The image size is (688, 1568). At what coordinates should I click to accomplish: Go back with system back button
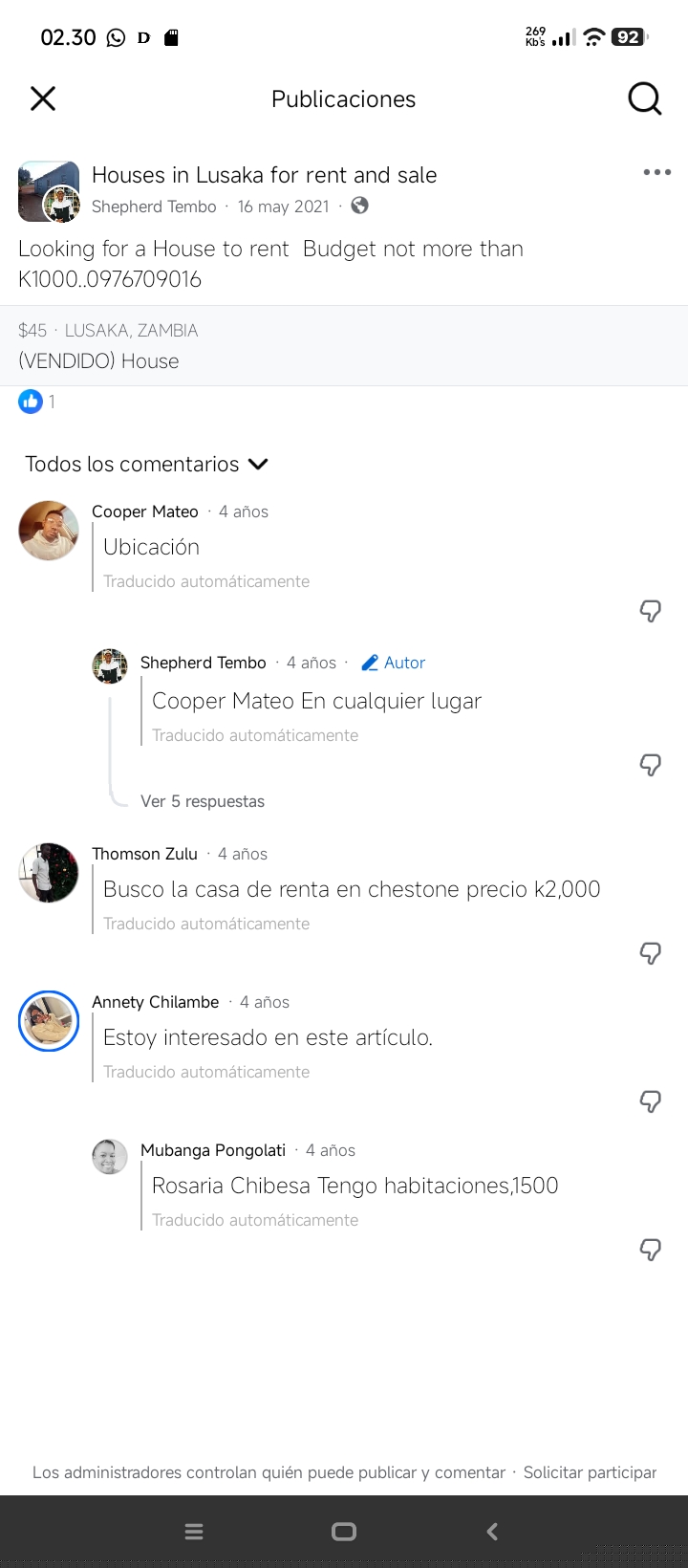click(x=492, y=1532)
